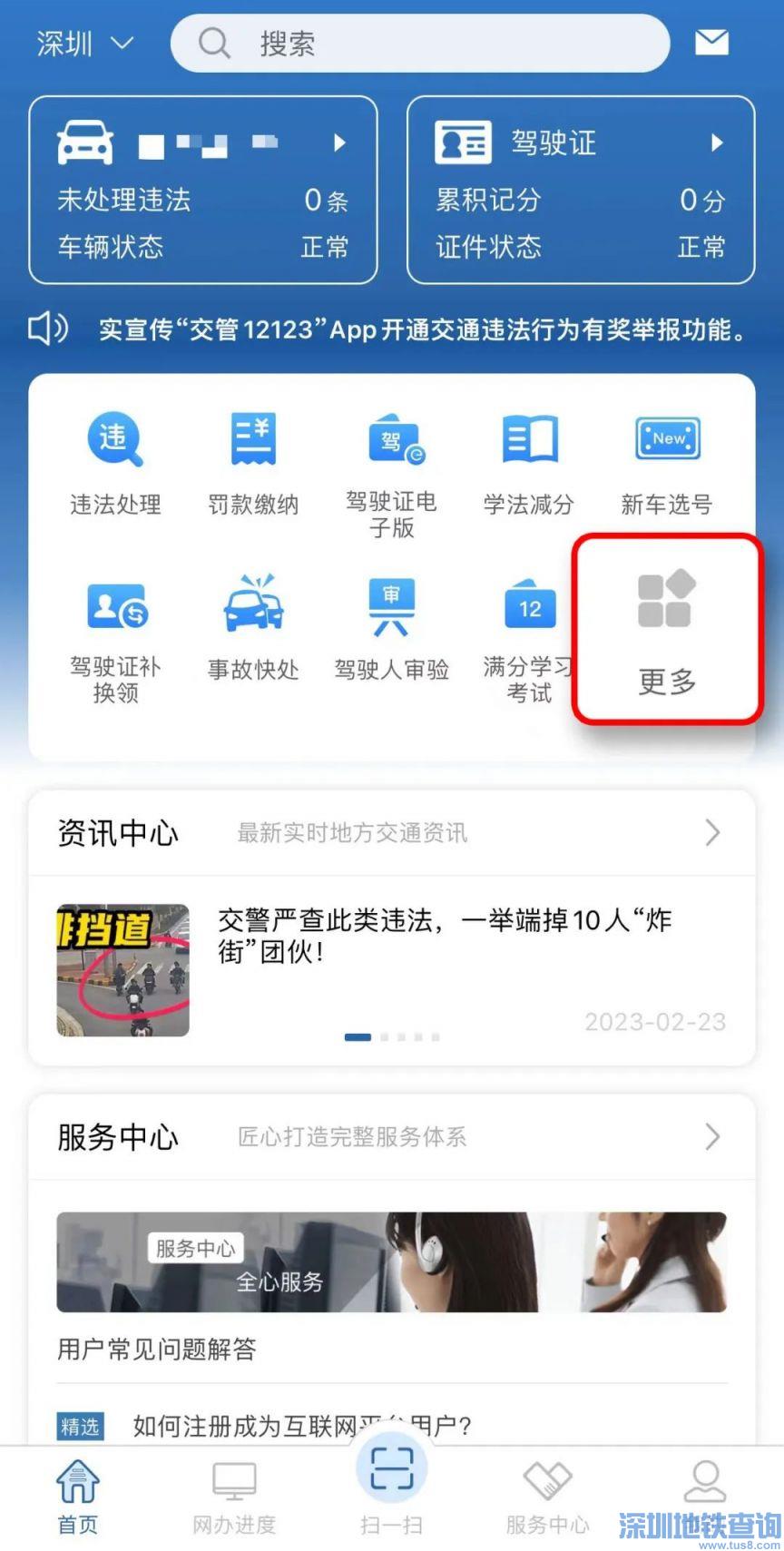The width and height of the screenshot is (784, 1551).
Task: Open 违法处理 service
Action: point(115,463)
